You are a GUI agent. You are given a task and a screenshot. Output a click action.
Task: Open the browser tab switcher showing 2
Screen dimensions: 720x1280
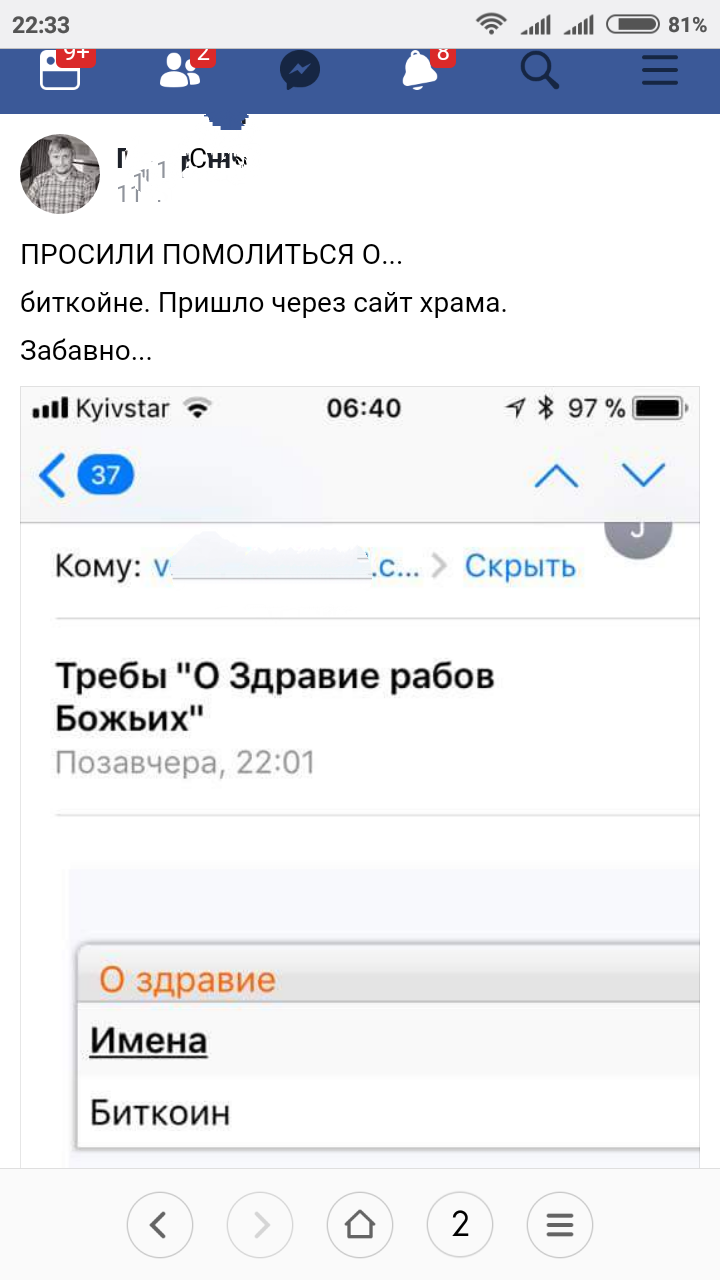click(x=460, y=1224)
